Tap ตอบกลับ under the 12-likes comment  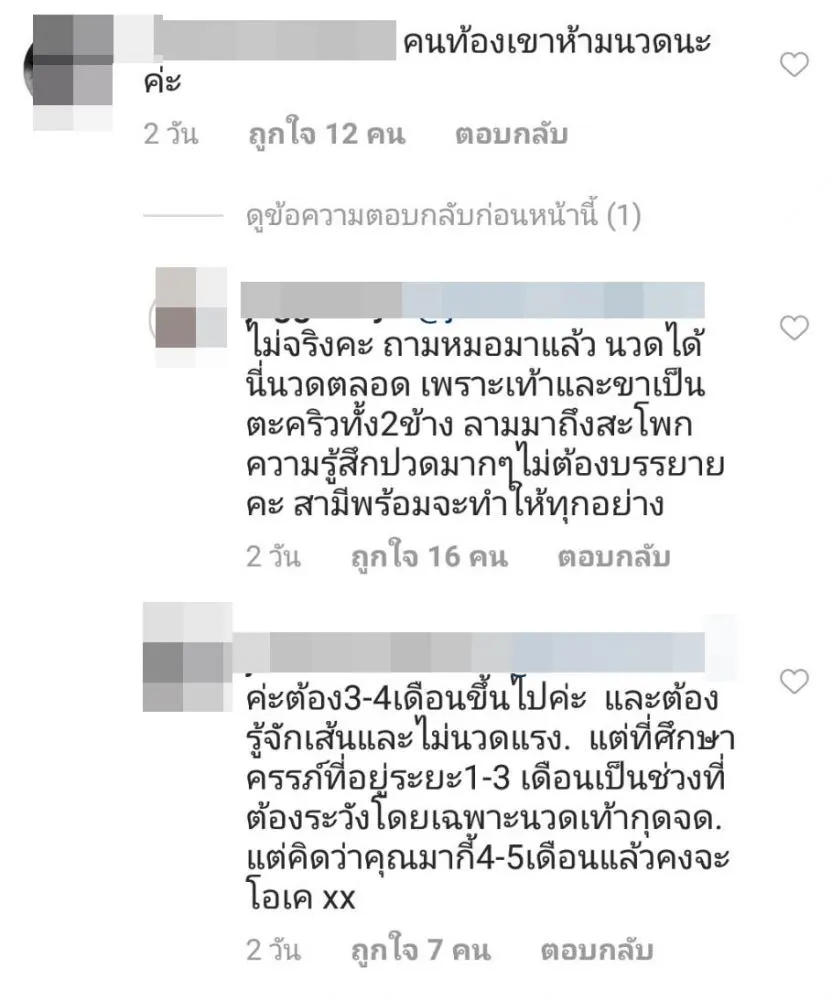coord(511,134)
